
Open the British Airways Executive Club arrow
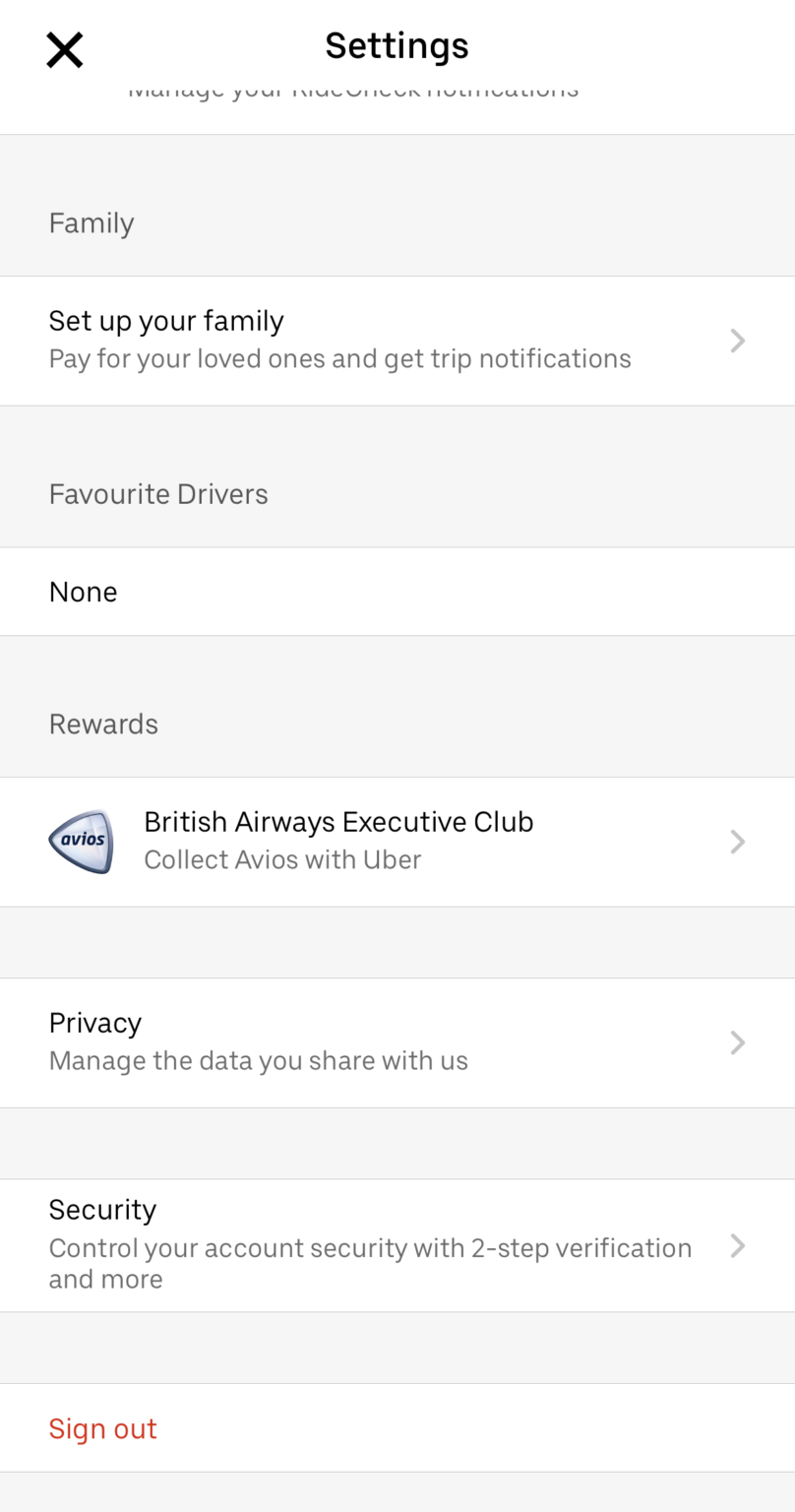(737, 842)
